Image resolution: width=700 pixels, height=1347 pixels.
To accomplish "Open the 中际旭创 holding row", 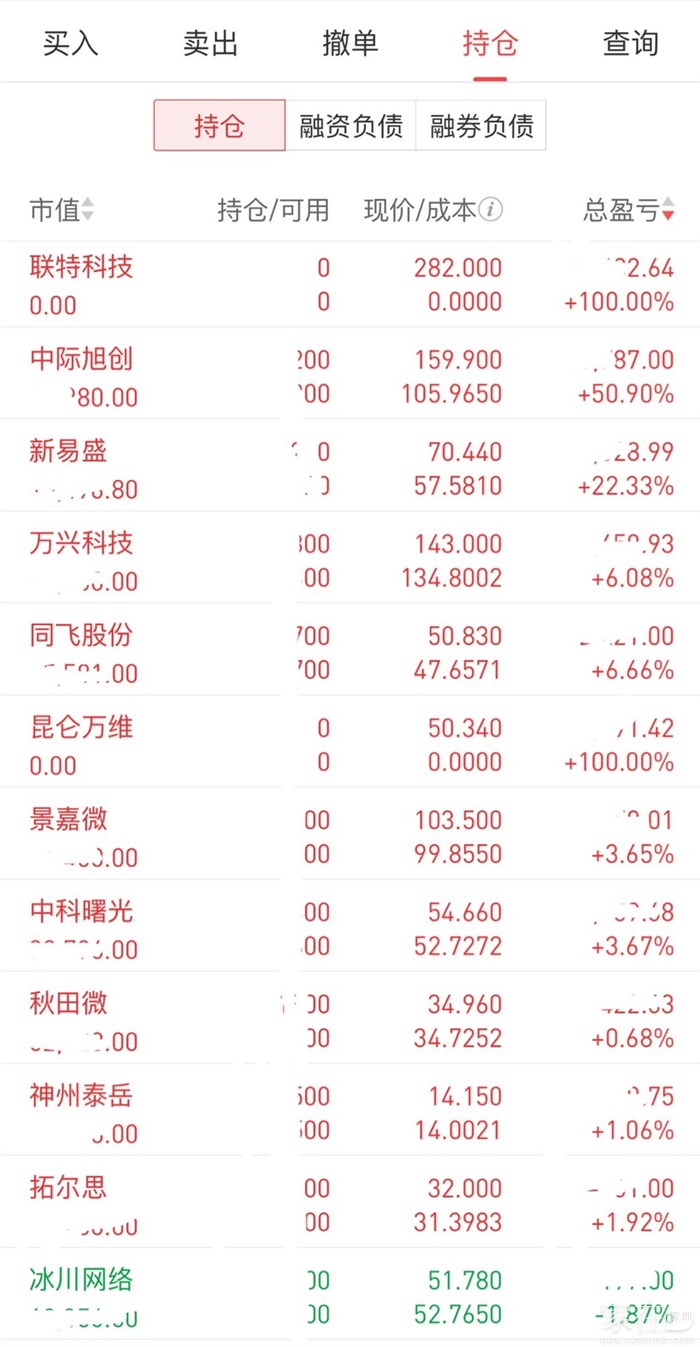I will coord(82,359).
